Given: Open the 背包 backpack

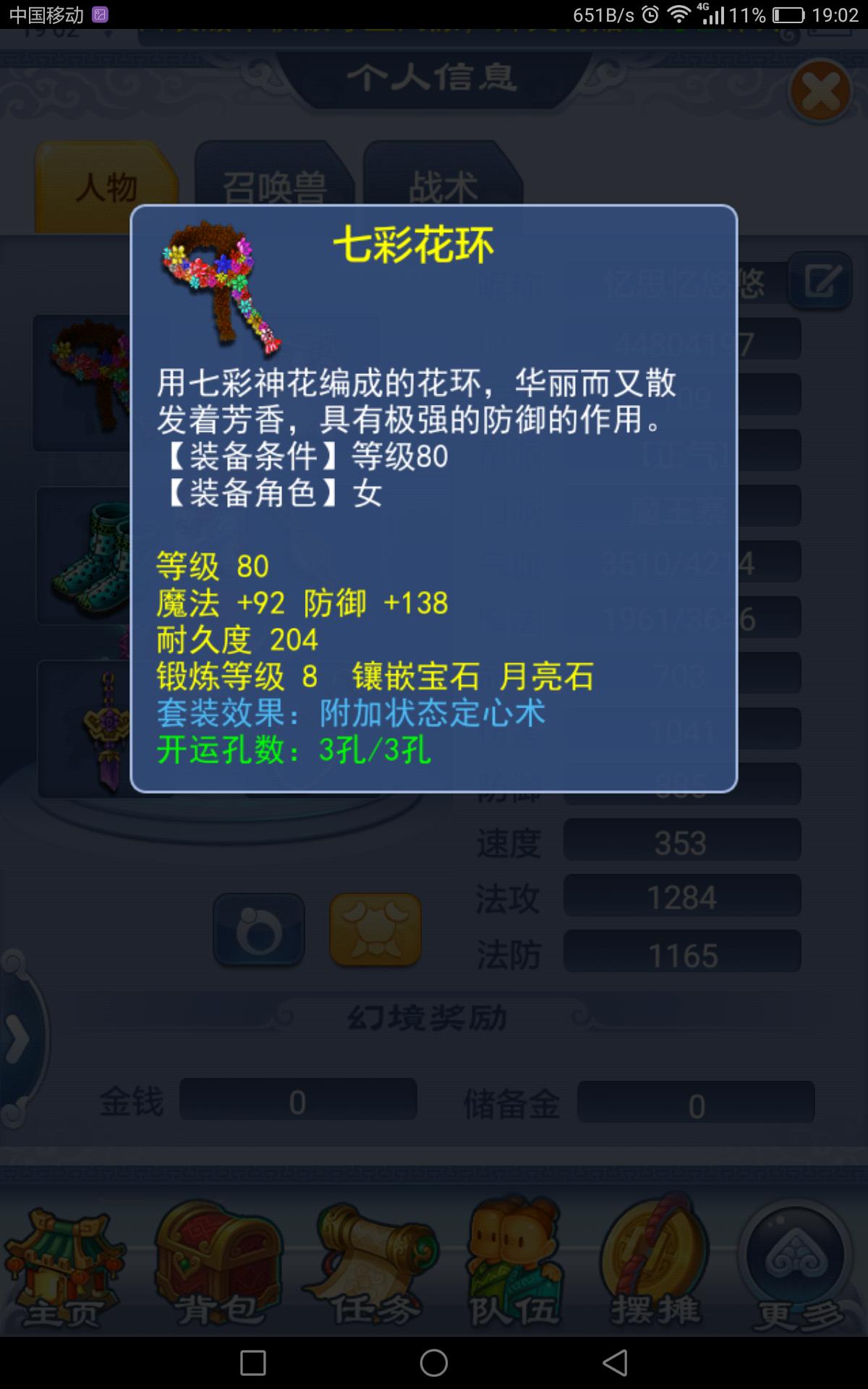Looking at the screenshot, I should 218,1267.
